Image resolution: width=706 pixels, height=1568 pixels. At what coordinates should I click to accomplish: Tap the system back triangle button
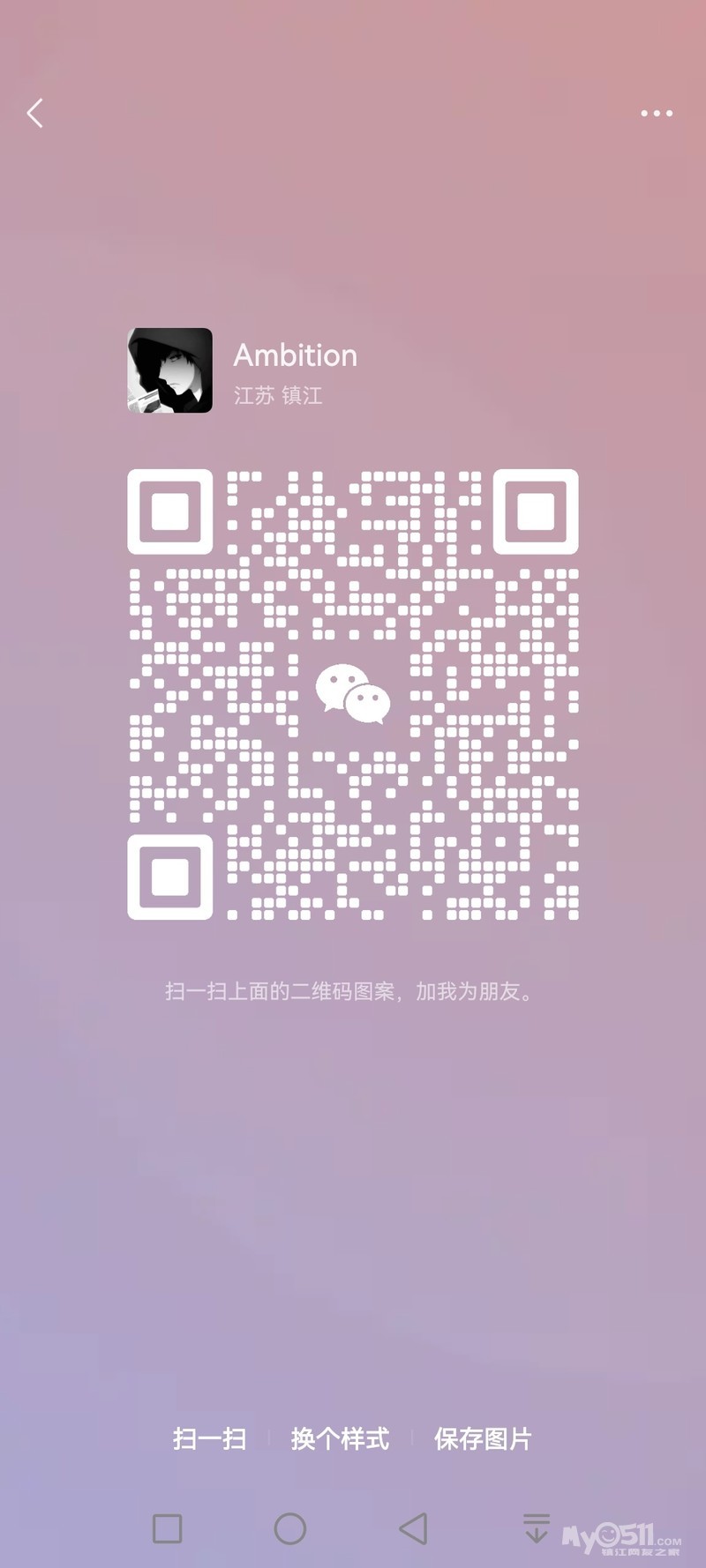click(x=413, y=1528)
